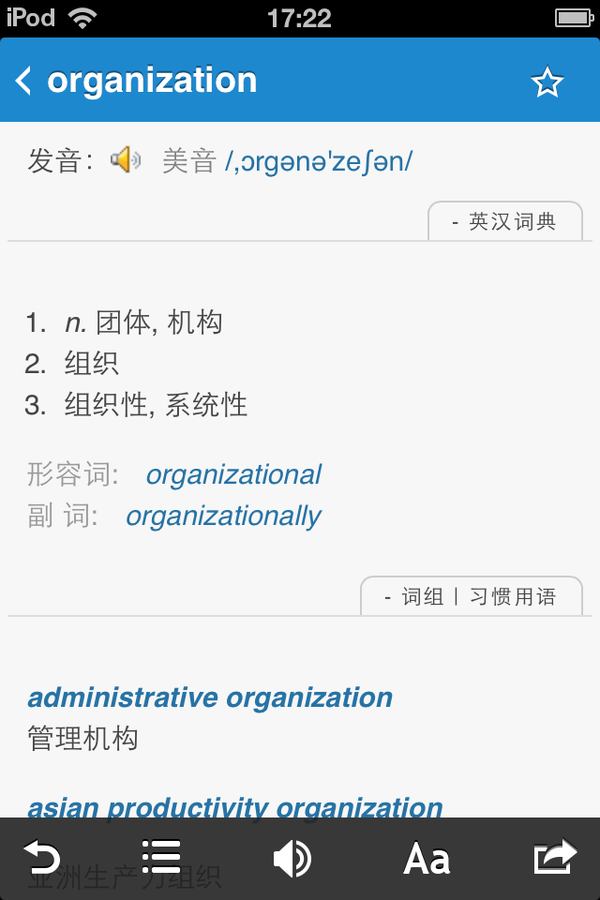600x900 pixels.
Task: Play the American pronunciation audio
Action: pyautogui.click(x=126, y=160)
